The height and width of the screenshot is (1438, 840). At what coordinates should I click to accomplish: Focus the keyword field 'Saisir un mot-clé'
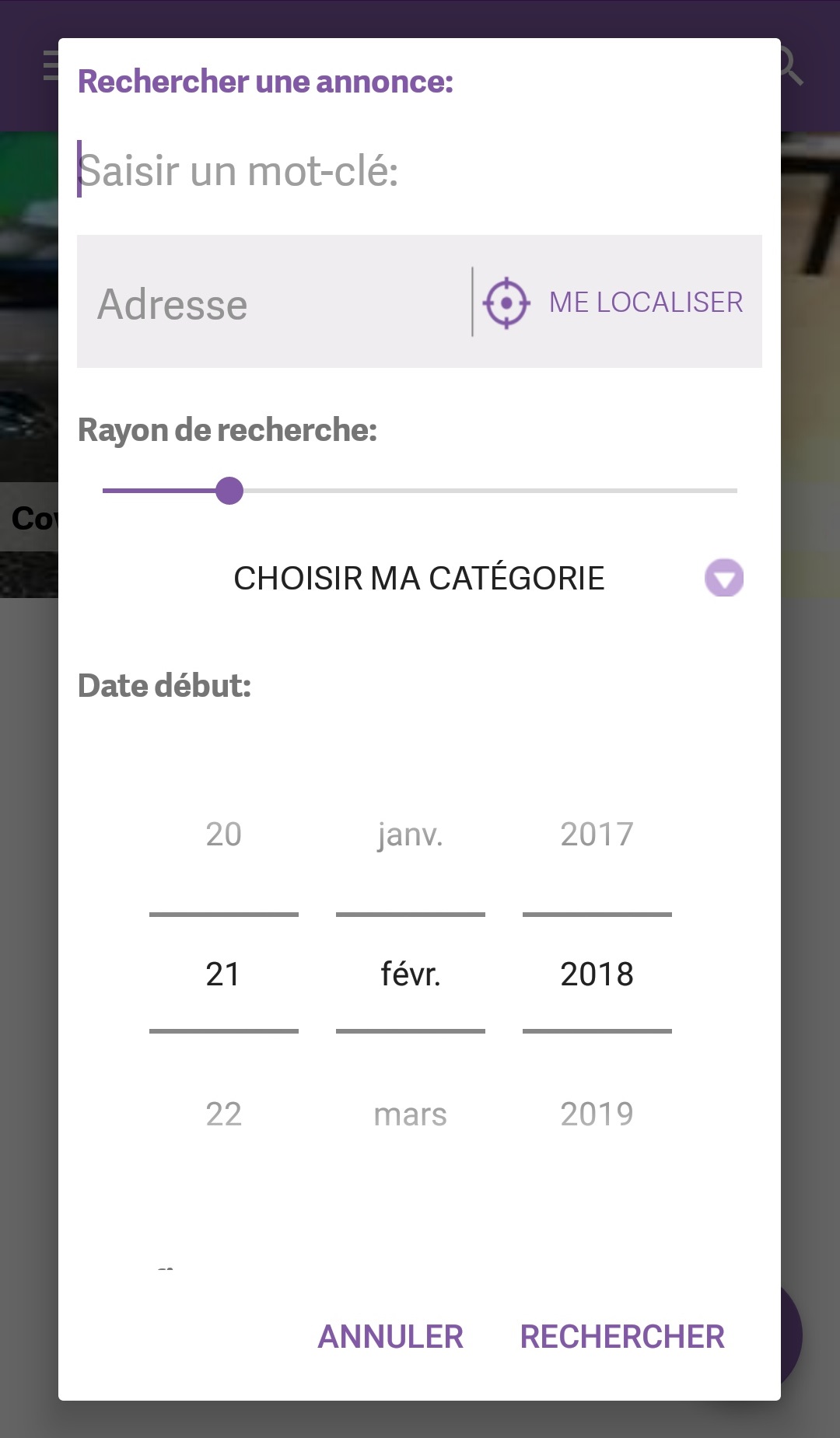click(420, 170)
